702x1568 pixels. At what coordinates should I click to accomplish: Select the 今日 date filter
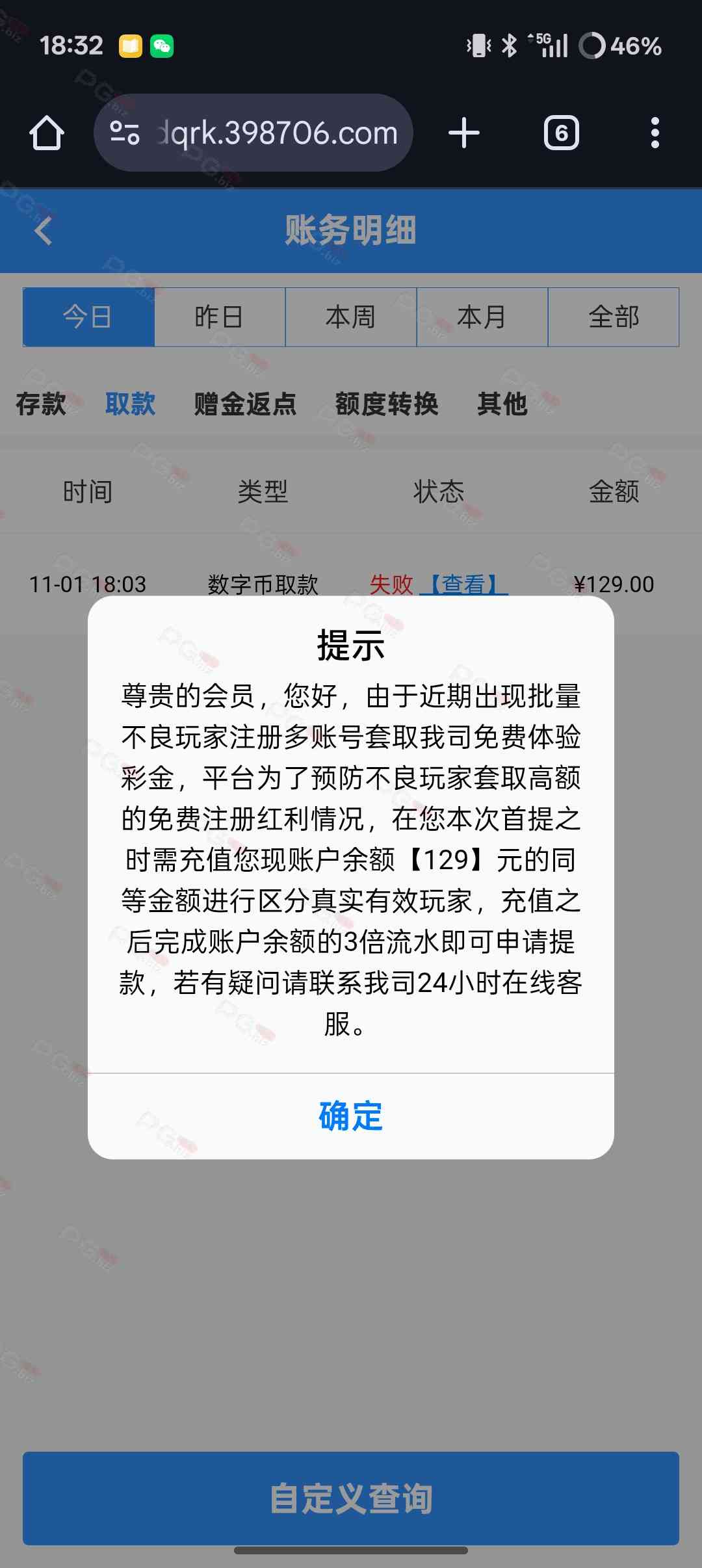(x=89, y=317)
